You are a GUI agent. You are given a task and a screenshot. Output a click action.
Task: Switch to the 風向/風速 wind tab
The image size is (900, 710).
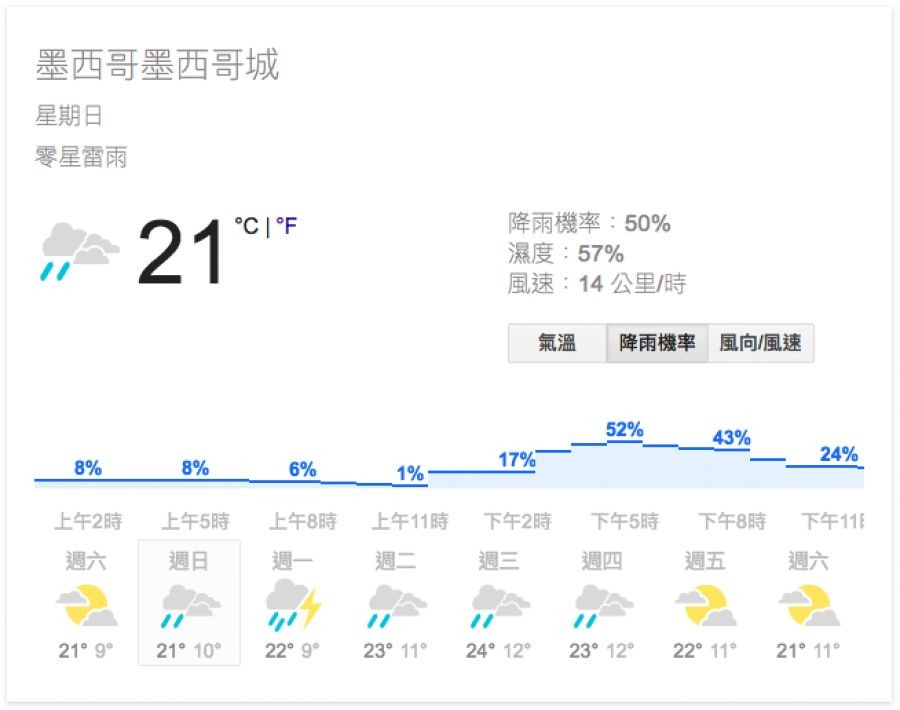tap(760, 343)
